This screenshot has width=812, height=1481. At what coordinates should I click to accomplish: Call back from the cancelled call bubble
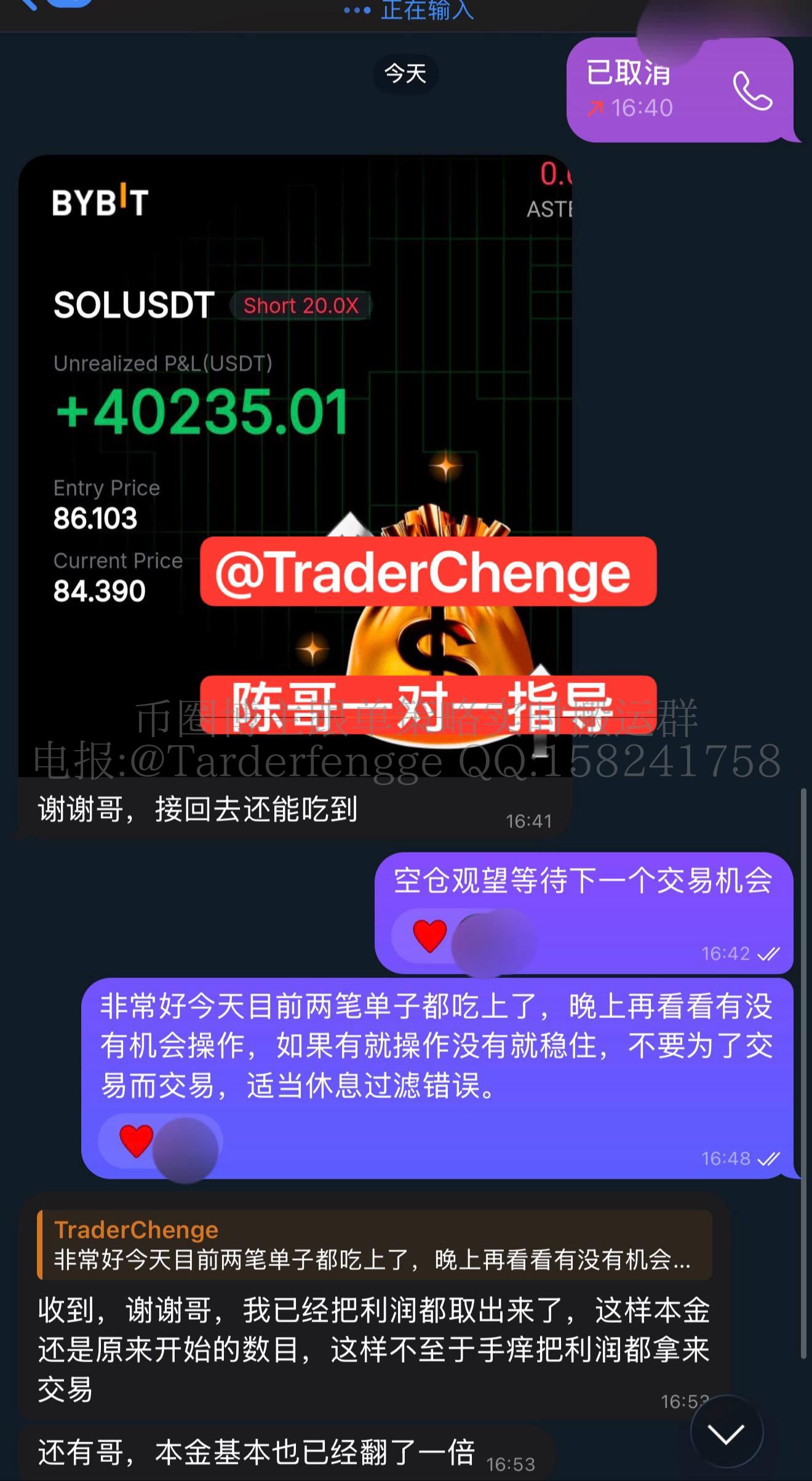point(752,91)
